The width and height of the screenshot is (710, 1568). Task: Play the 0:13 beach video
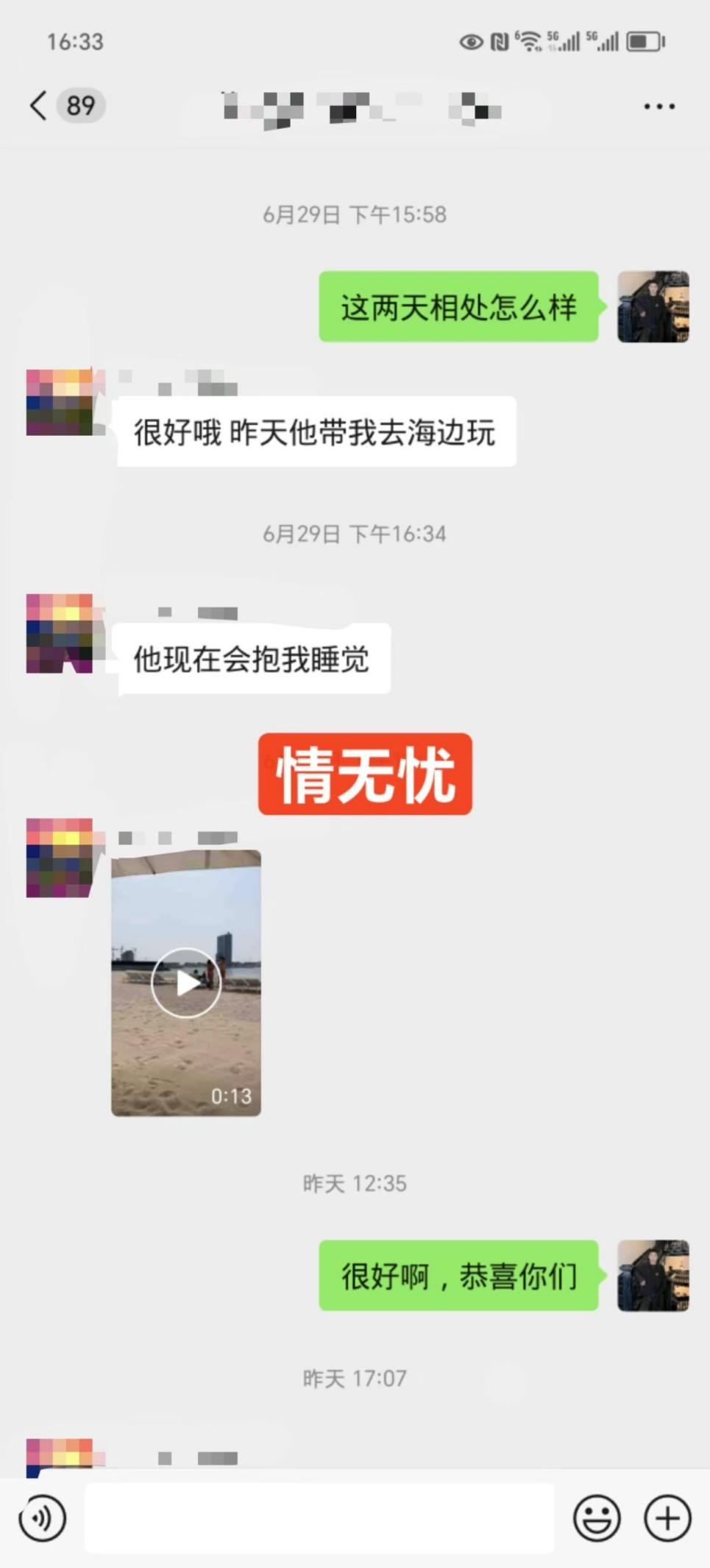(186, 983)
